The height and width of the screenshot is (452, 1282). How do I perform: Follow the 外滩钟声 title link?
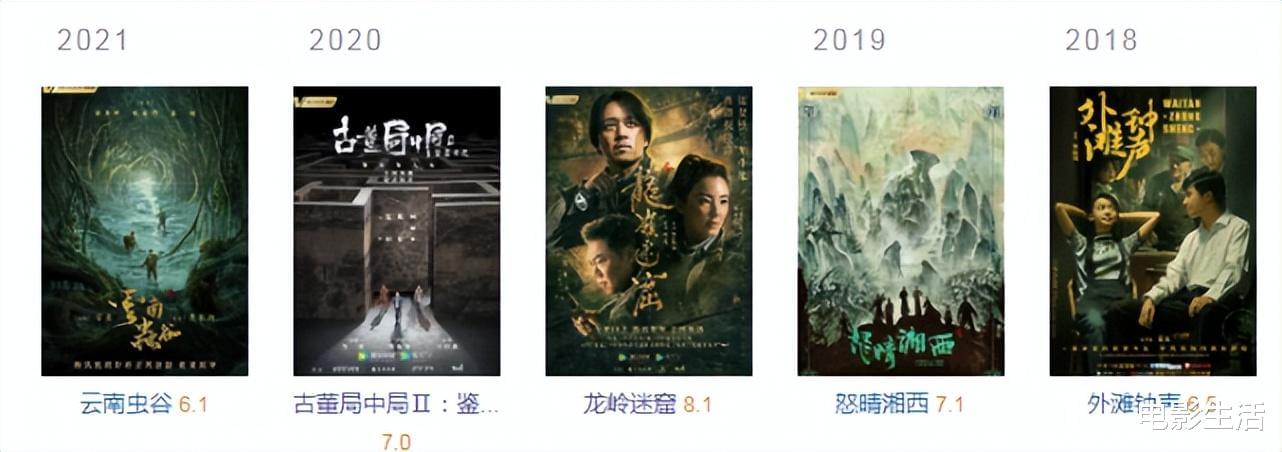point(1133,404)
